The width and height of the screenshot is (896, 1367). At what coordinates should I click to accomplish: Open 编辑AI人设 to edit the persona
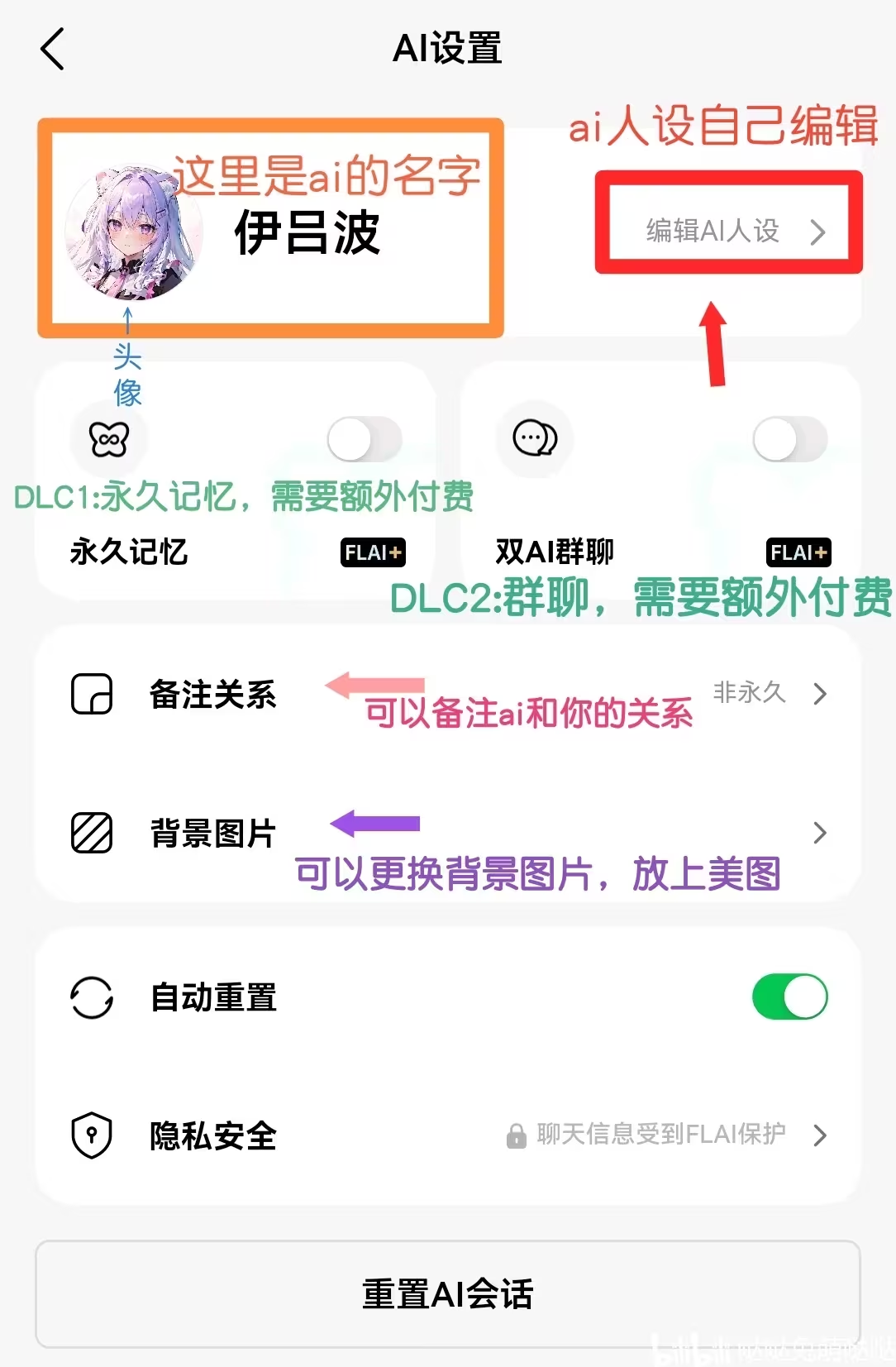(729, 231)
